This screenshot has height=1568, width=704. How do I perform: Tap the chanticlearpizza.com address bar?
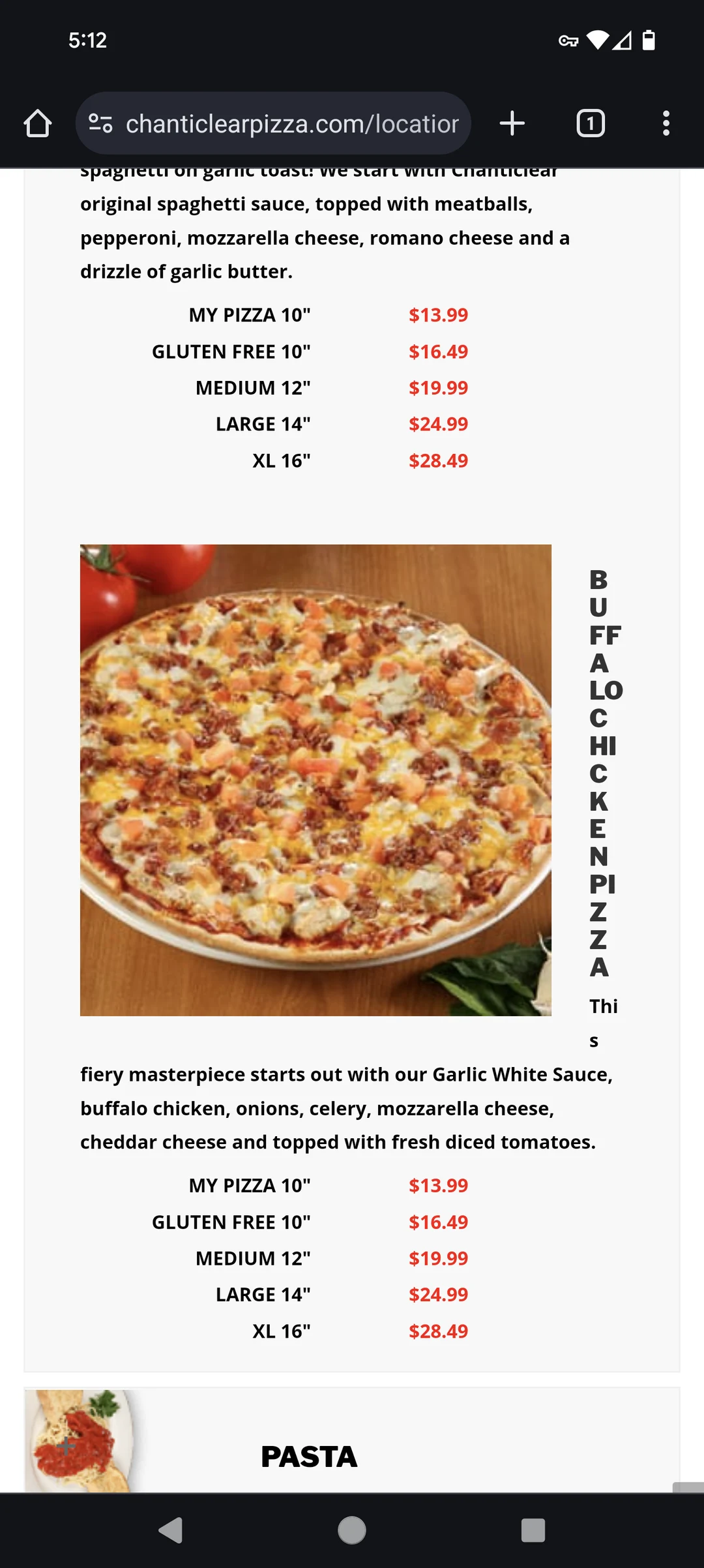point(292,123)
